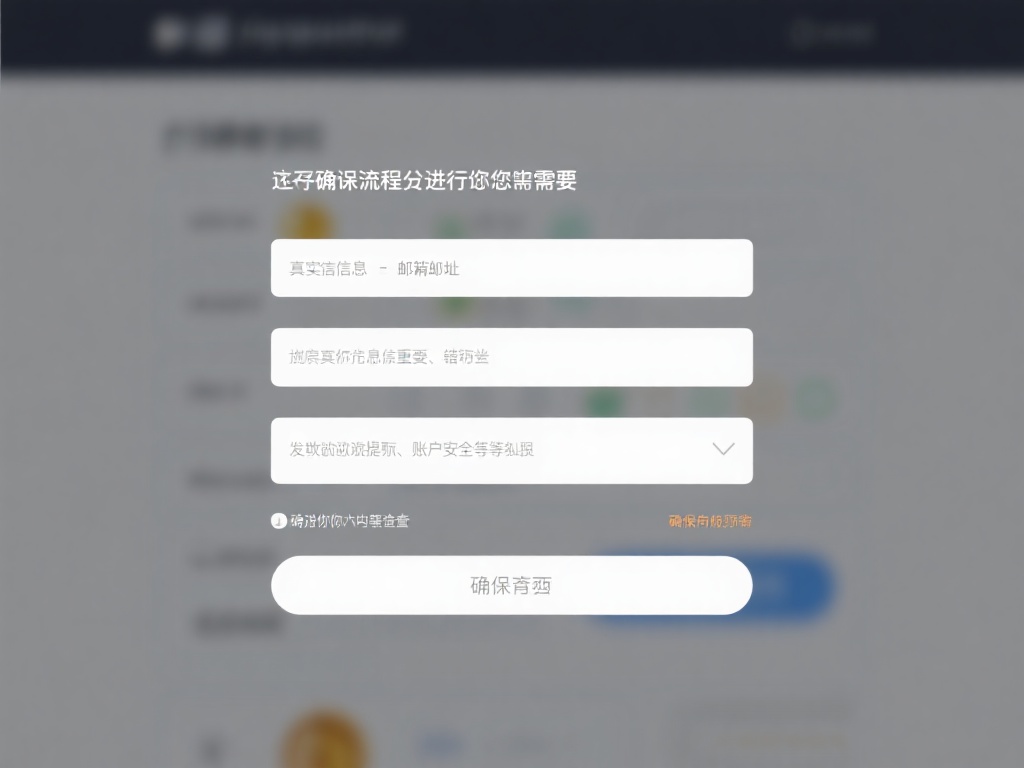Viewport: 1024px width, 768px height.
Task: Tap the first text field mentioning 邮箱地址
Action: 511,268
